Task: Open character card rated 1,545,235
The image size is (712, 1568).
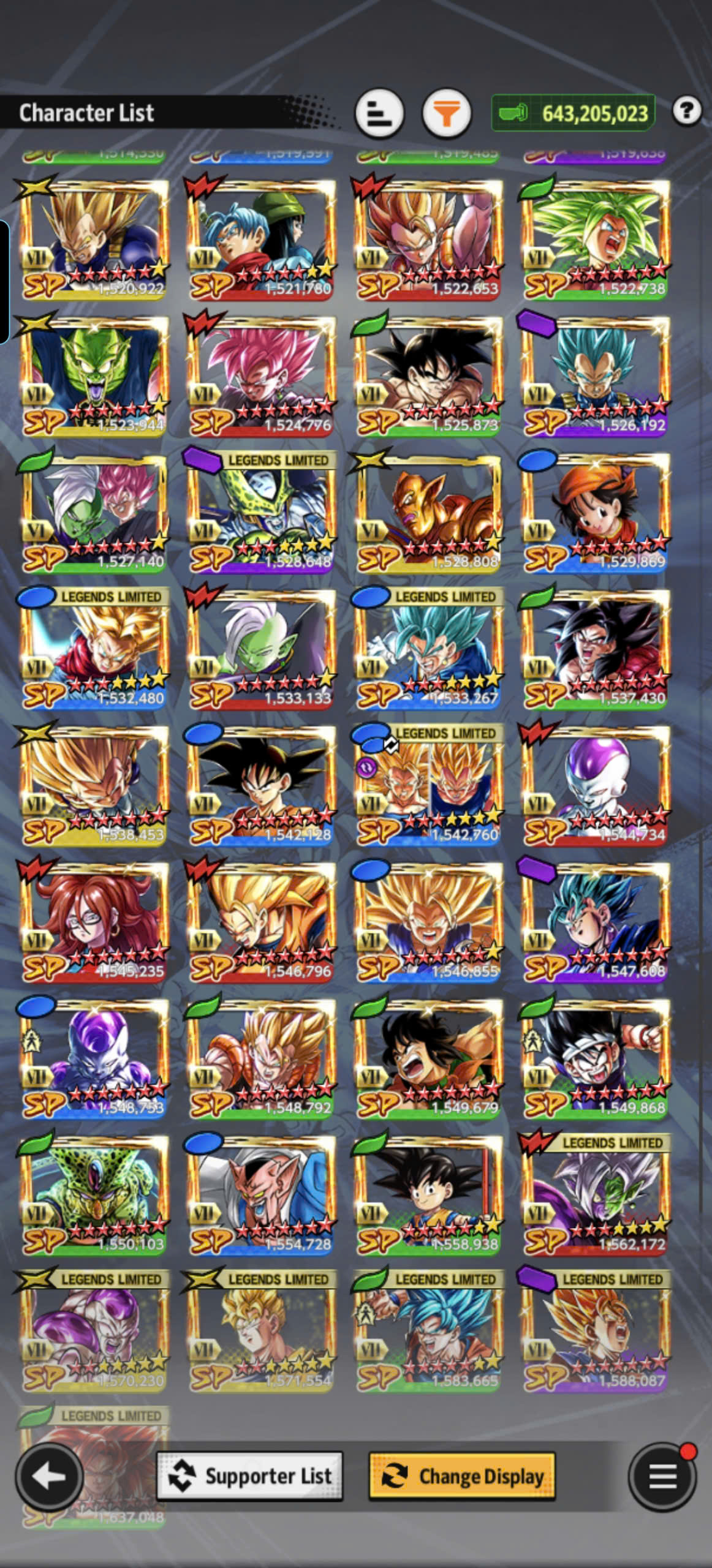Action: click(x=94, y=922)
